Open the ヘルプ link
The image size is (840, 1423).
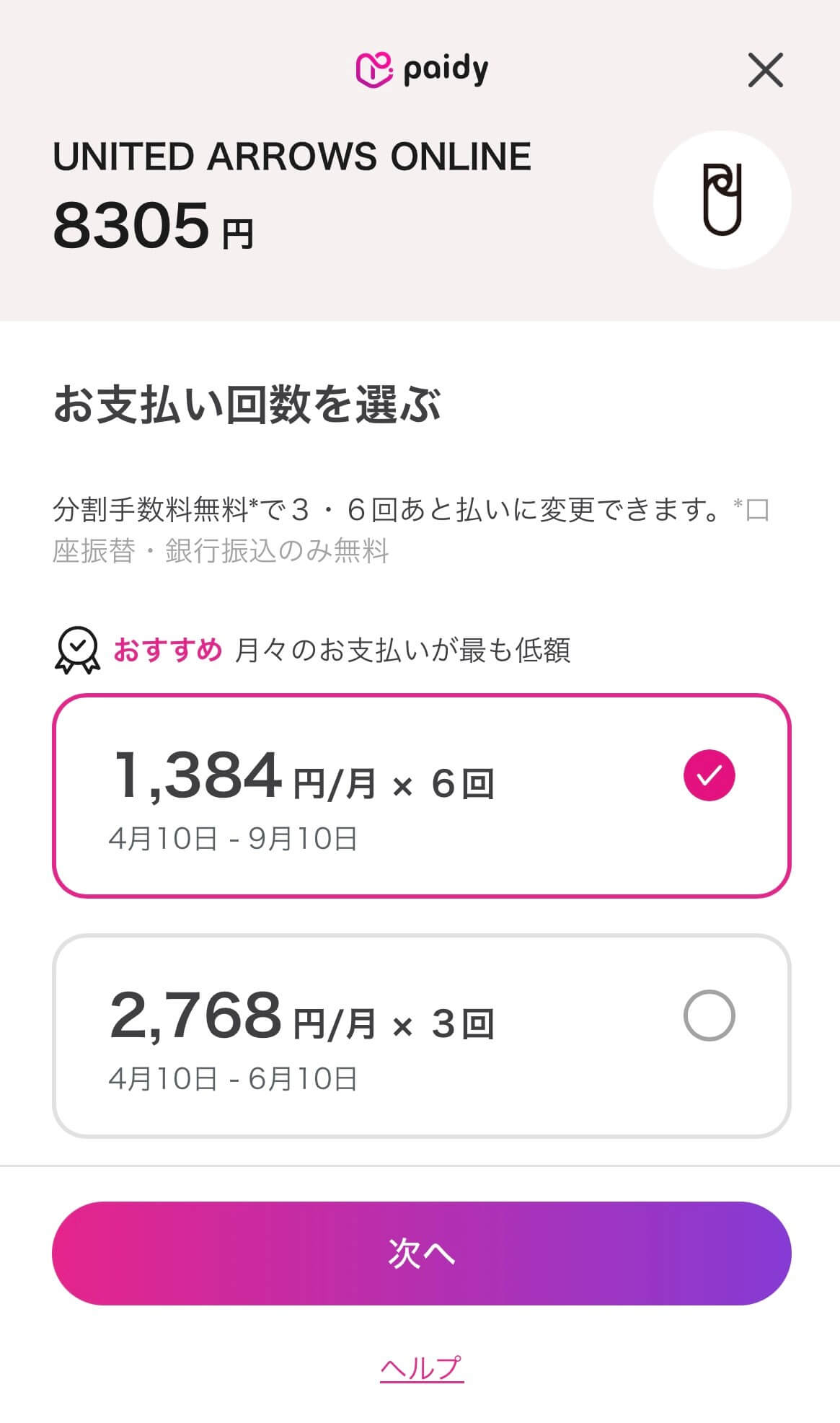tap(421, 1368)
